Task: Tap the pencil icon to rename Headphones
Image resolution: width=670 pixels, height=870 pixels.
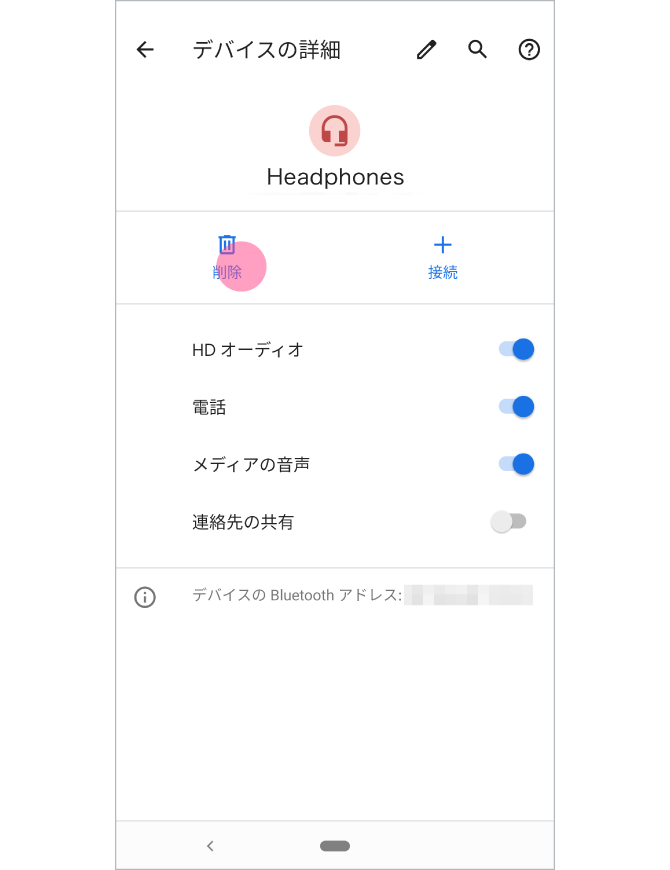Action: [427, 50]
